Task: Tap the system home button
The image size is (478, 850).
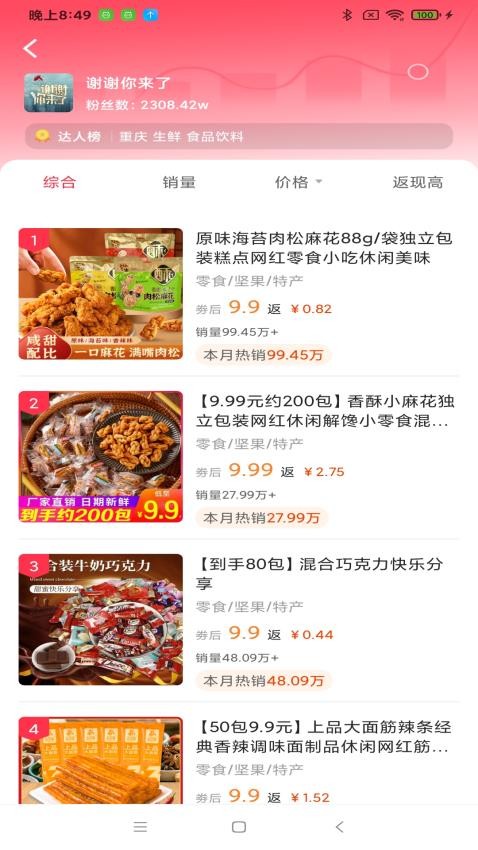Action: 239,827
